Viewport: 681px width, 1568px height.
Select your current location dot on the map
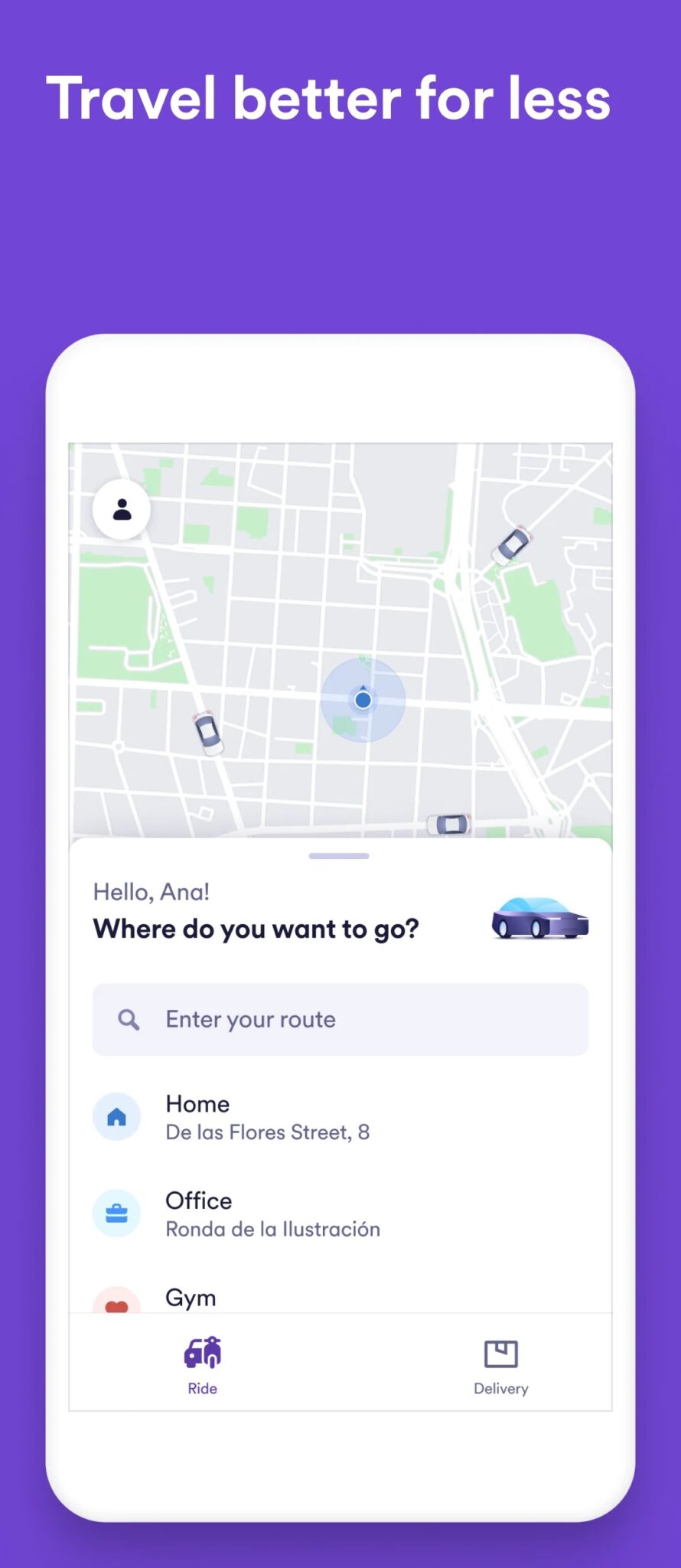click(362, 700)
